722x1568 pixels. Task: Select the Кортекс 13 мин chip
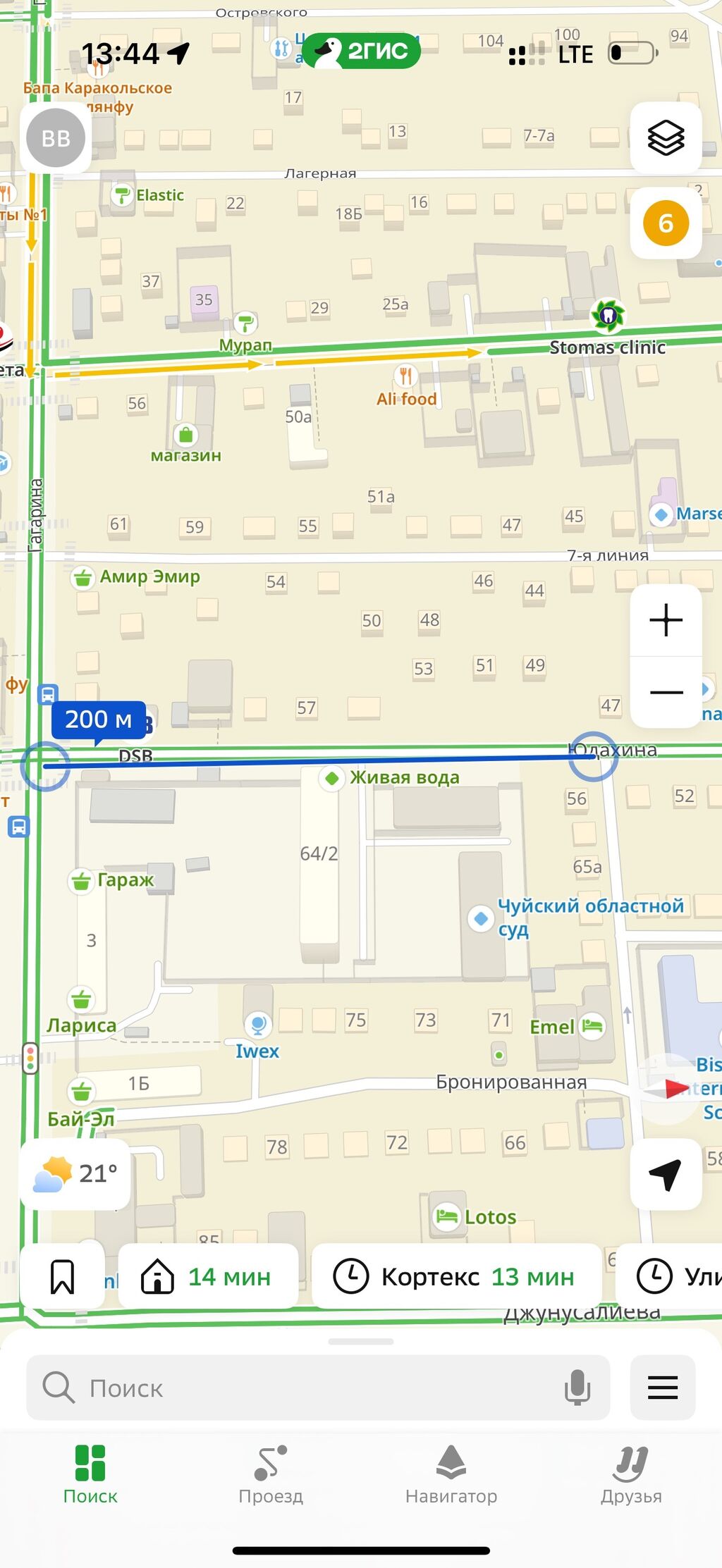pyautogui.click(x=455, y=1276)
